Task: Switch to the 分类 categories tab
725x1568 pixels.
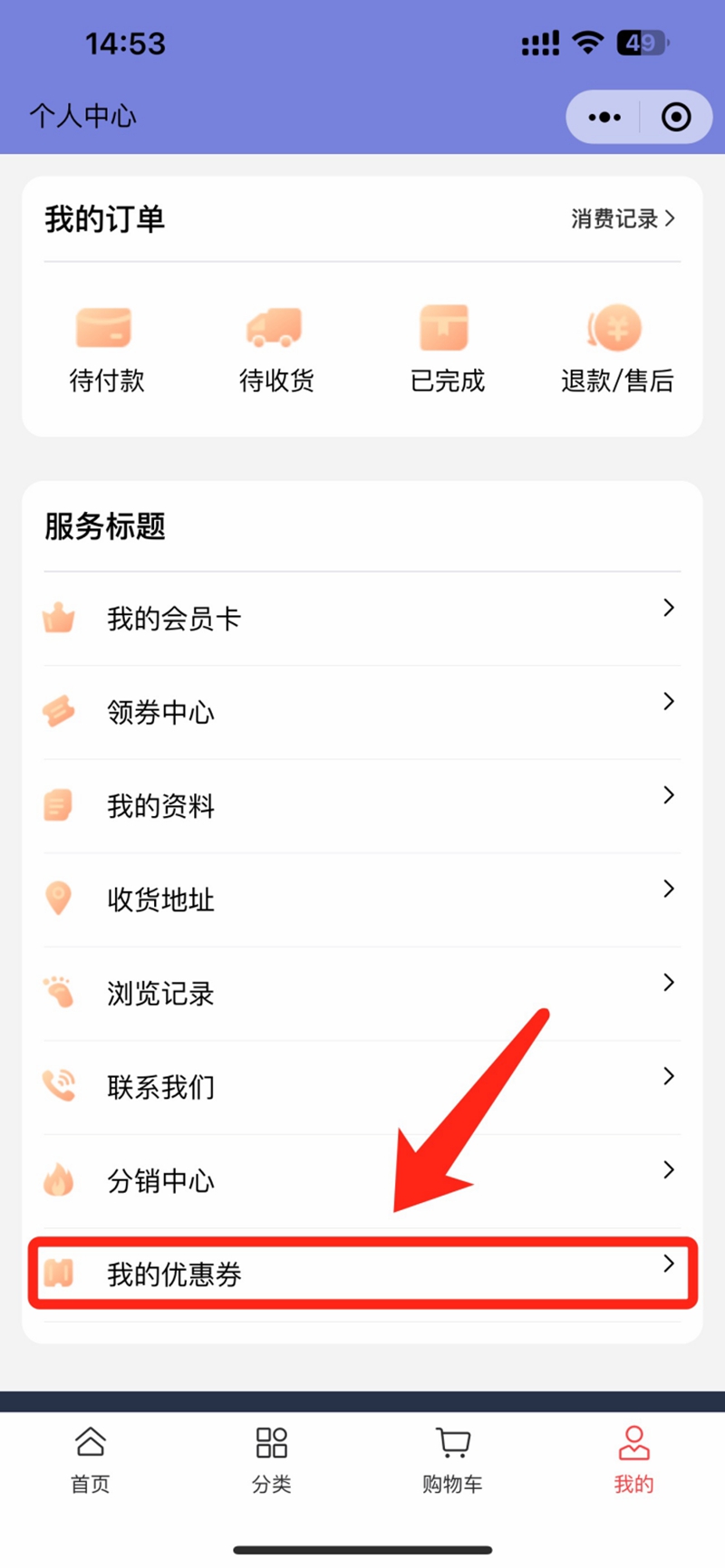Action: (x=271, y=1458)
